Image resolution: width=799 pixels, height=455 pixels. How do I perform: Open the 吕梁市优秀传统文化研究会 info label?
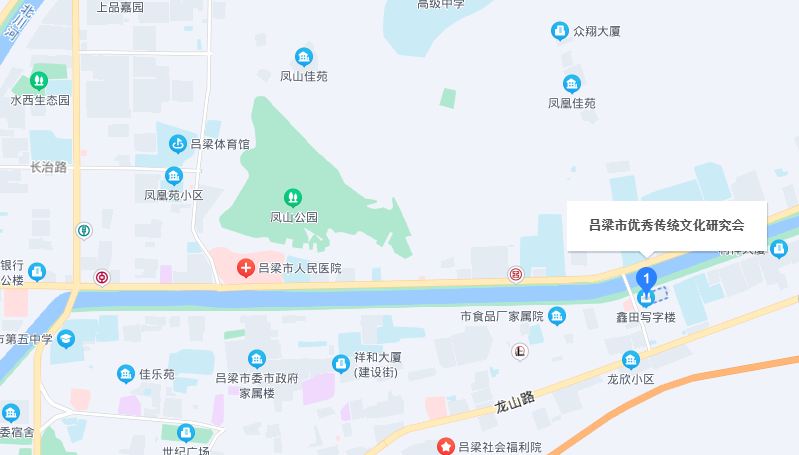(x=667, y=226)
